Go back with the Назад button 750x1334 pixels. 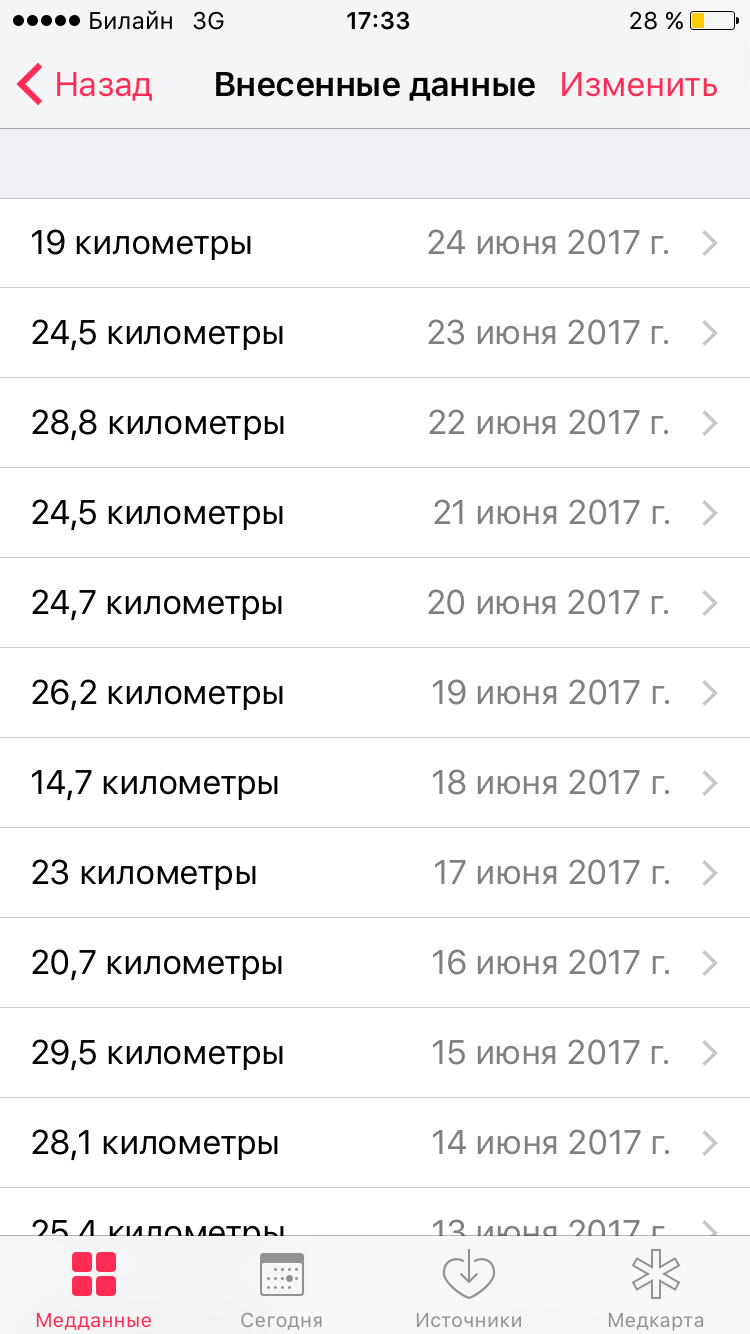(x=85, y=85)
